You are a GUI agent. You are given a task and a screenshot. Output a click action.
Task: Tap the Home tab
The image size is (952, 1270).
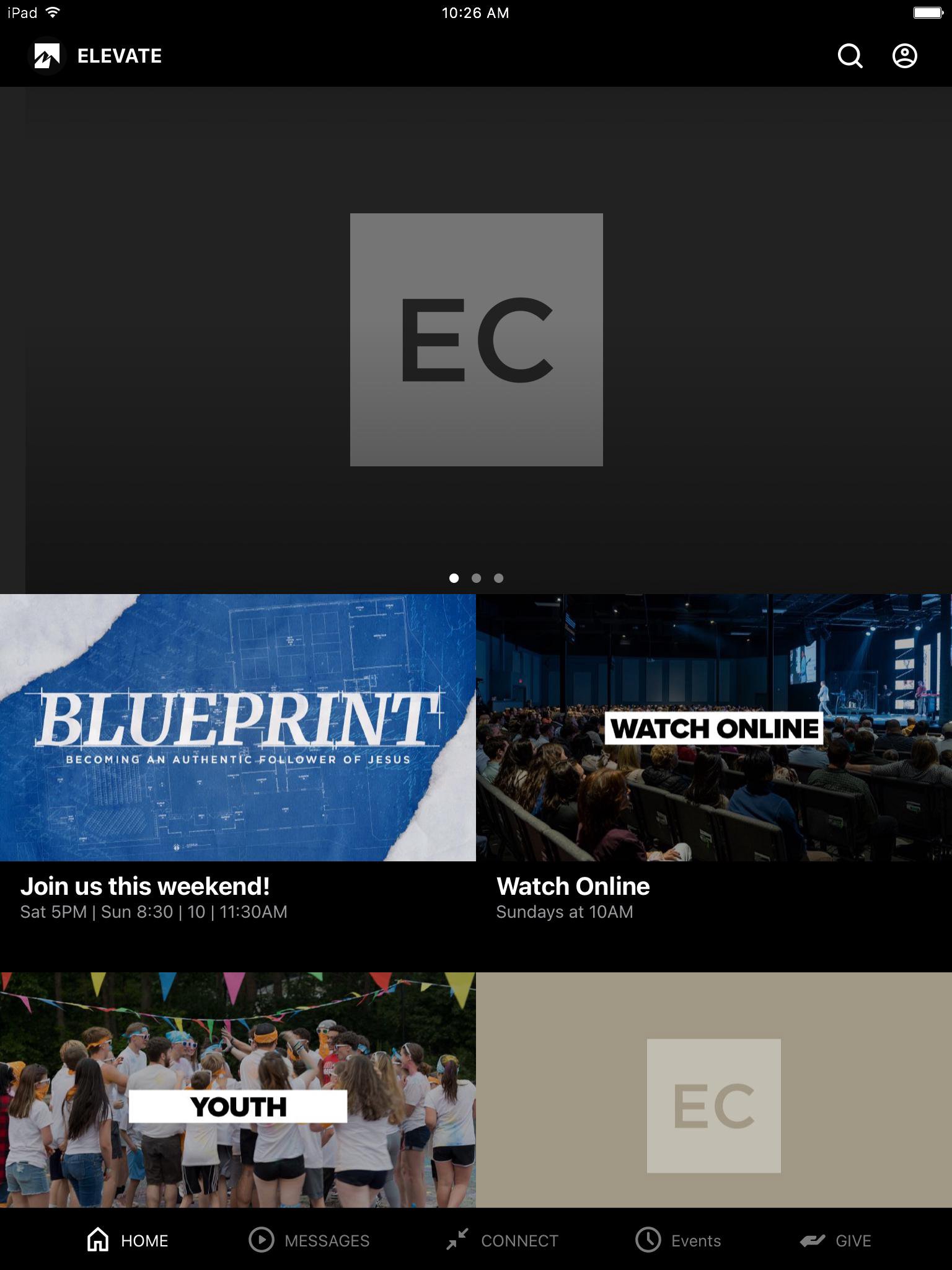[128, 1240]
